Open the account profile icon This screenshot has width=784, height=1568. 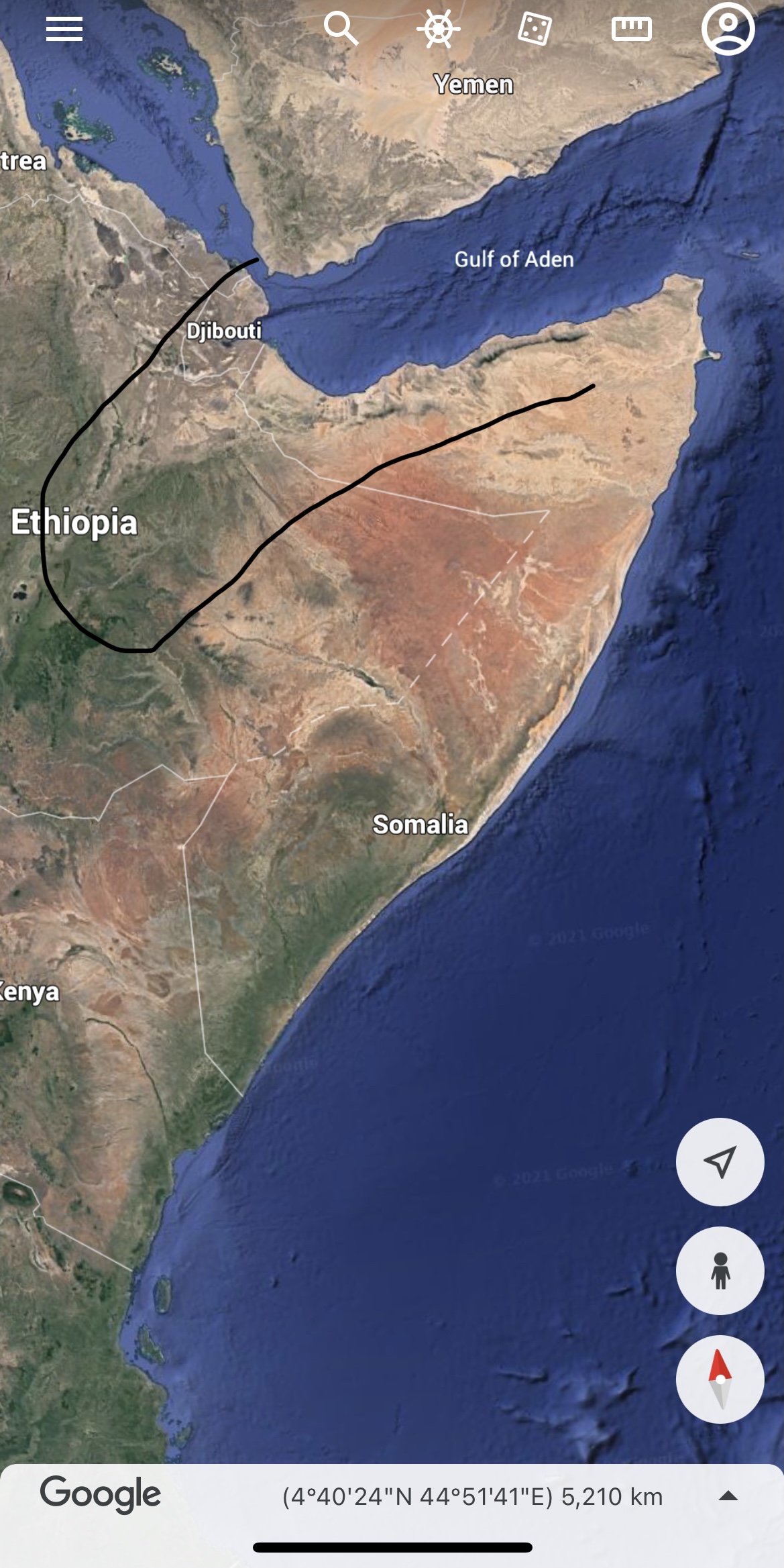pos(728,29)
